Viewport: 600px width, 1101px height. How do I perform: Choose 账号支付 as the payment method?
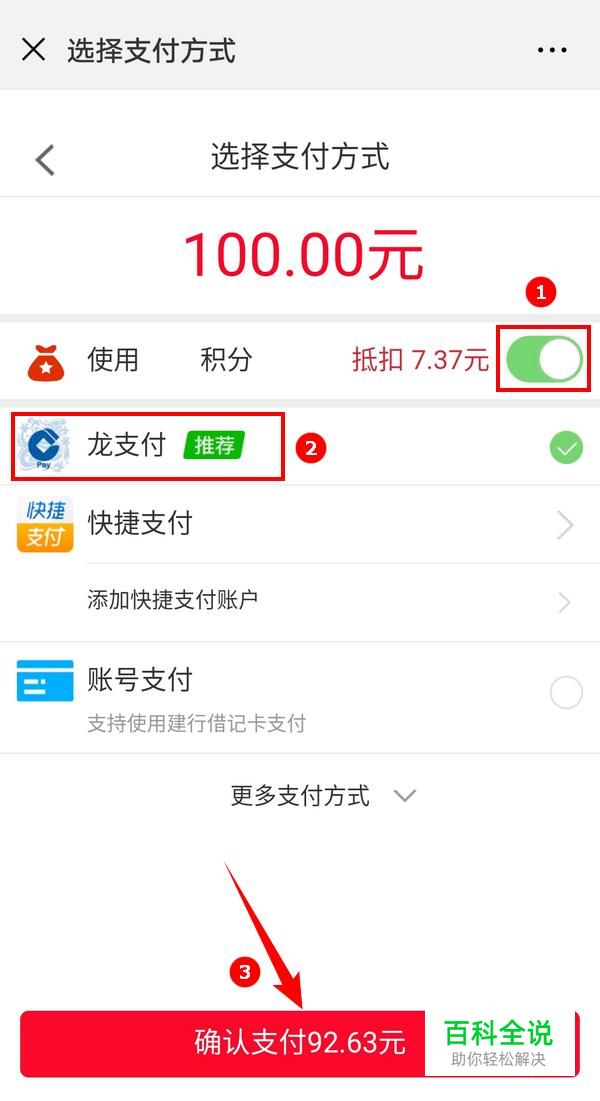point(300,697)
